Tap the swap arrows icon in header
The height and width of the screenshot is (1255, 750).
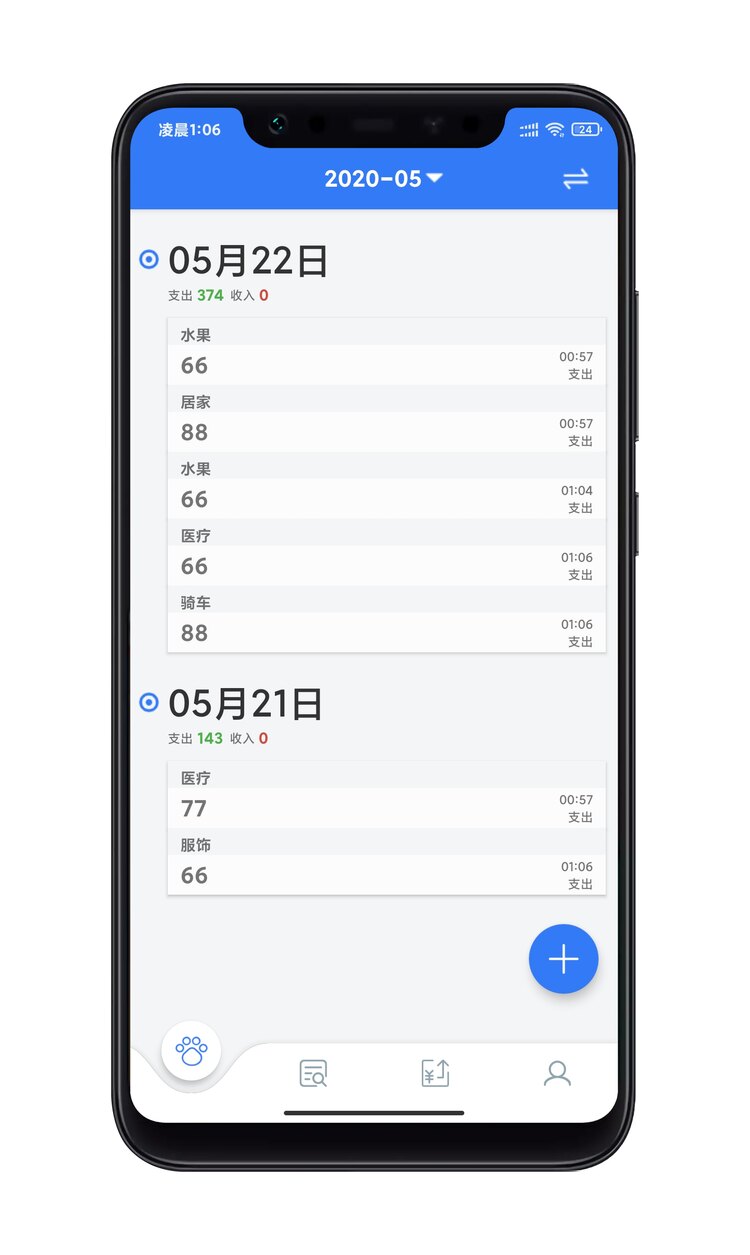[x=575, y=179]
